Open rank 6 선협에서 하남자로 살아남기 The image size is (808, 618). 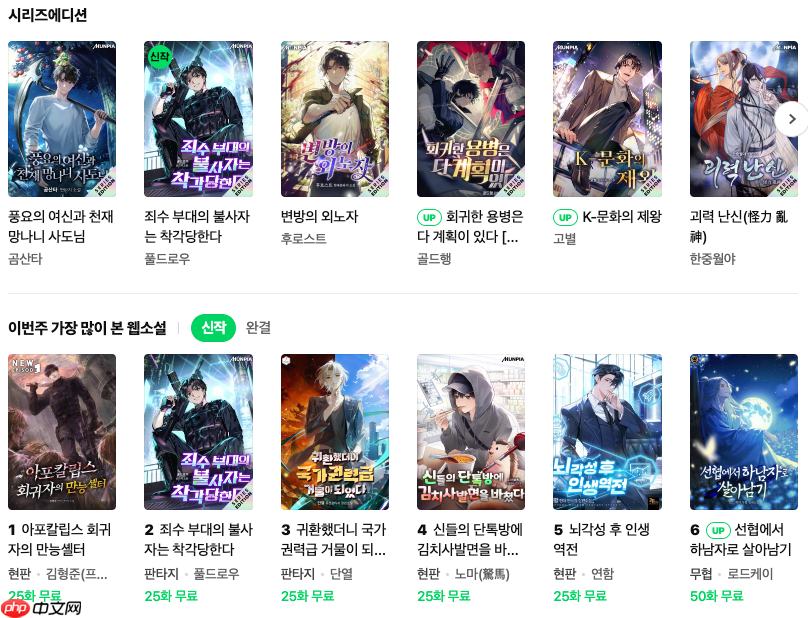(x=743, y=432)
